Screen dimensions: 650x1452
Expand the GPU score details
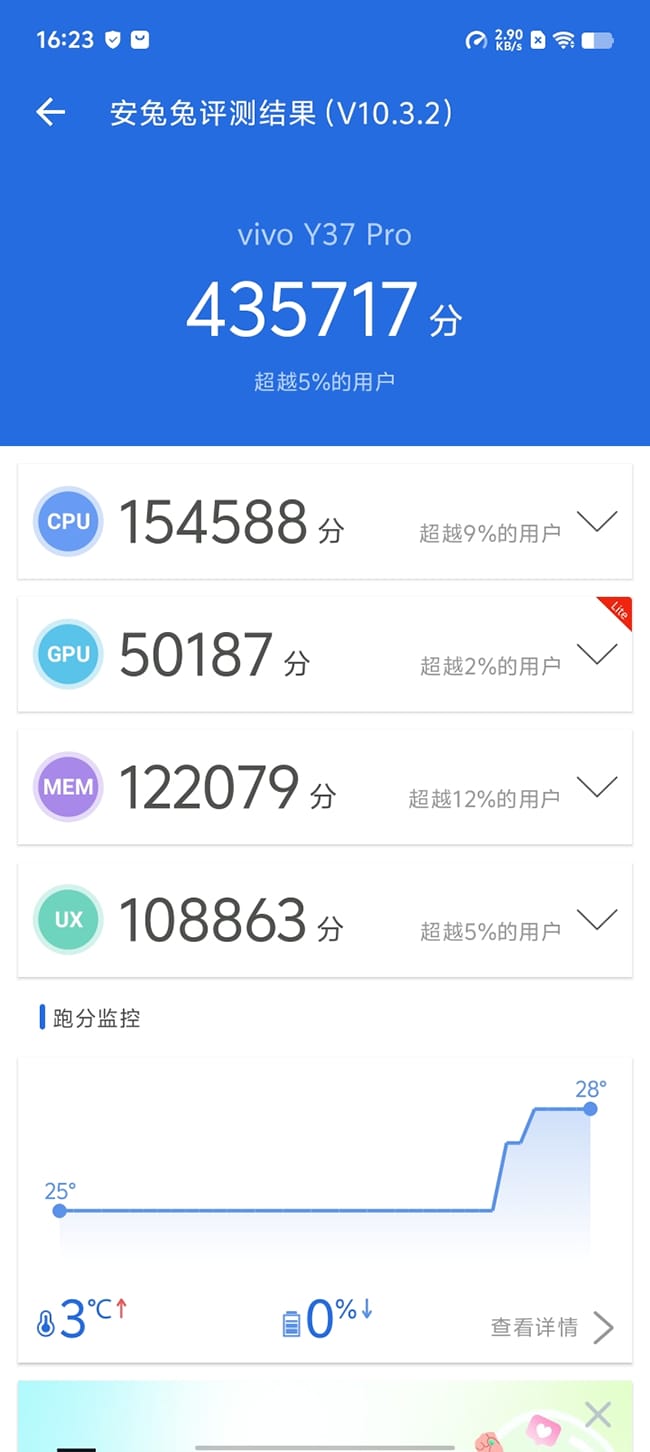[597, 655]
